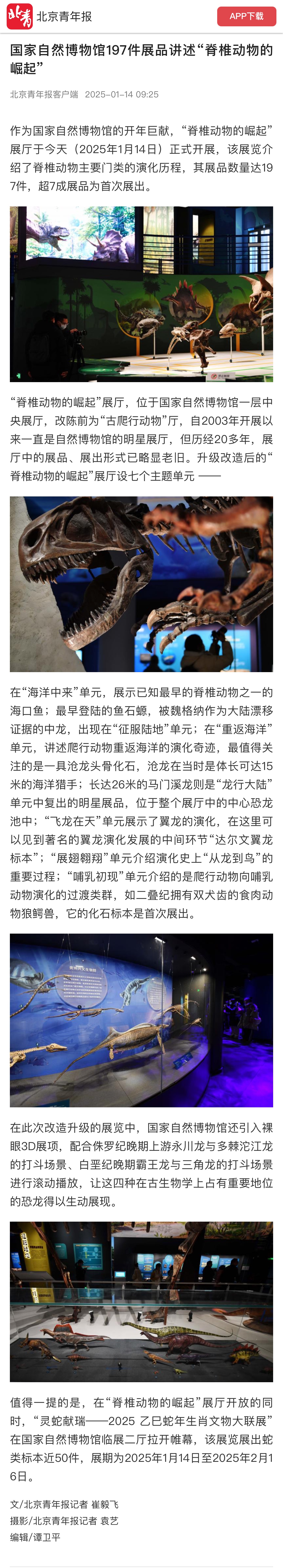Open the marine reptile fossil photo
Screen dimensions: 283x1568
click(x=141, y=1020)
